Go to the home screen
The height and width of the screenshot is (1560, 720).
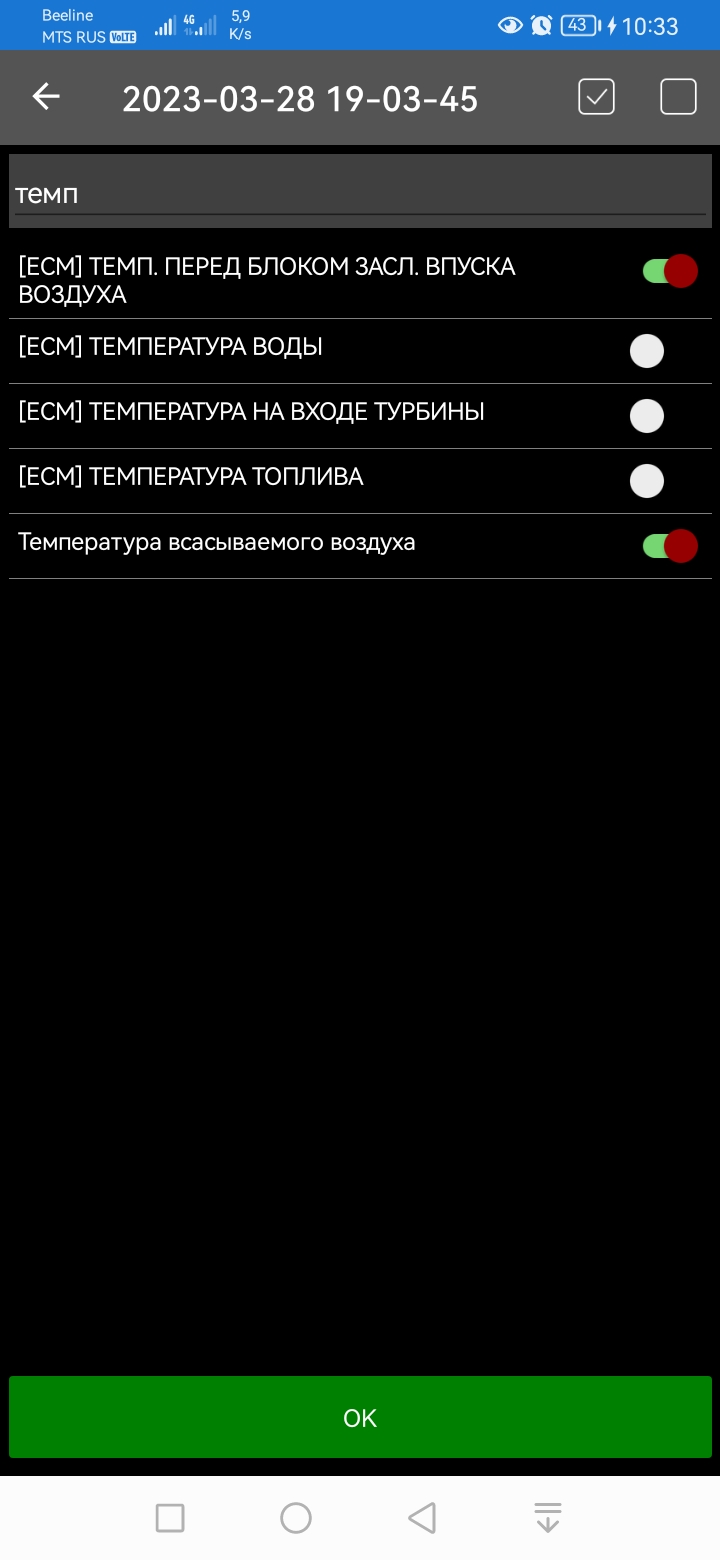pyautogui.click(x=296, y=1518)
